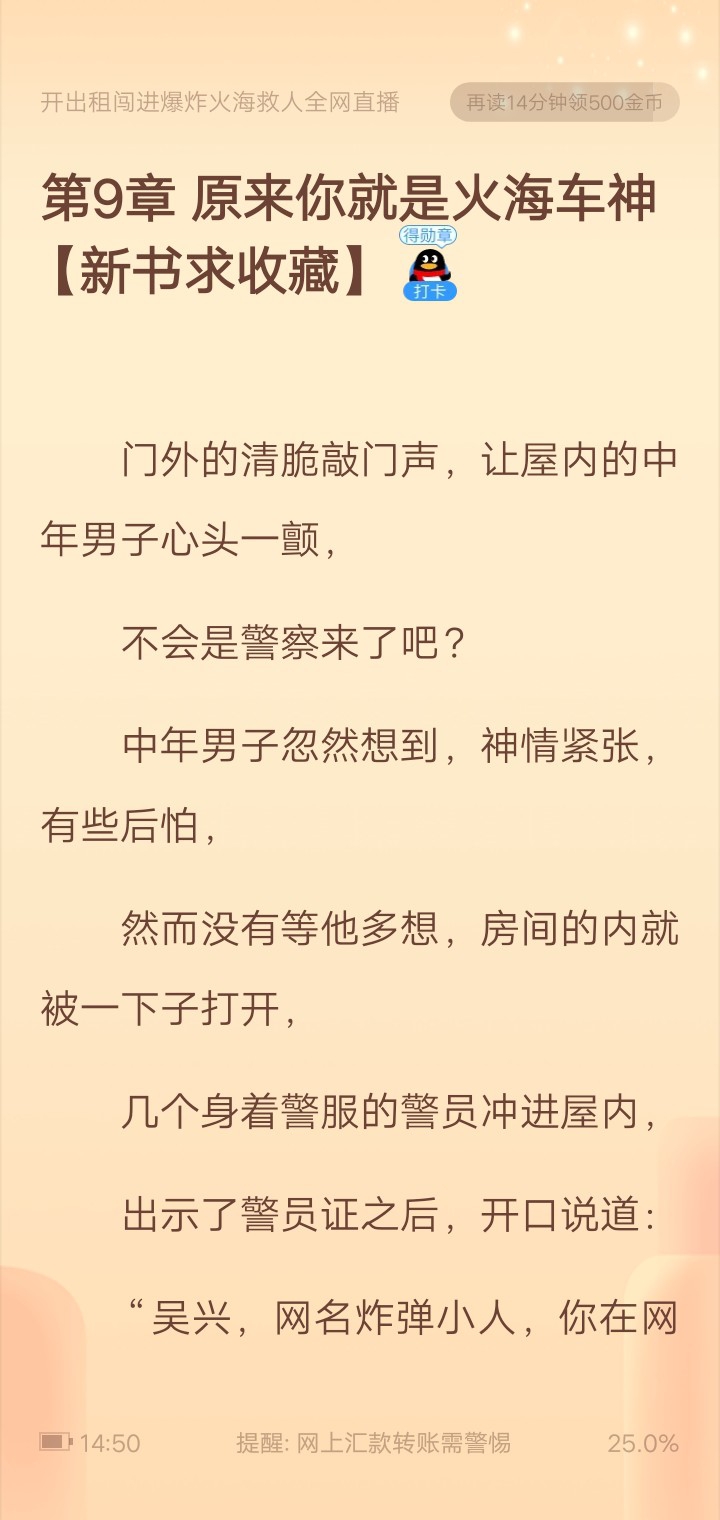The width and height of the screenshot is (720, 1520).
Task: Tap the penguin 打卡 check-in badge
Action: coord(430,264)
